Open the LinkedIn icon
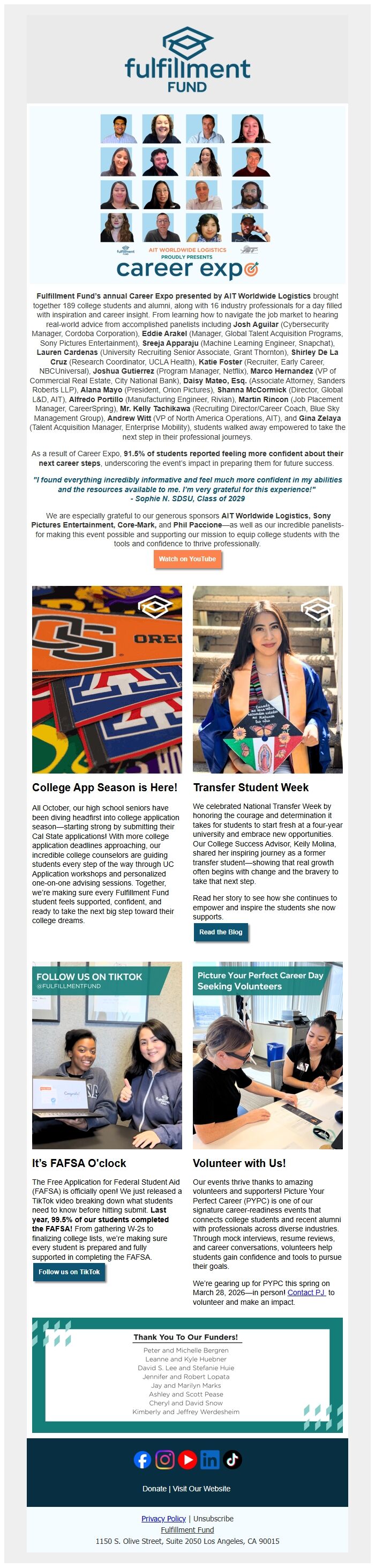375x1568 pixels. tap(209, 1459)
